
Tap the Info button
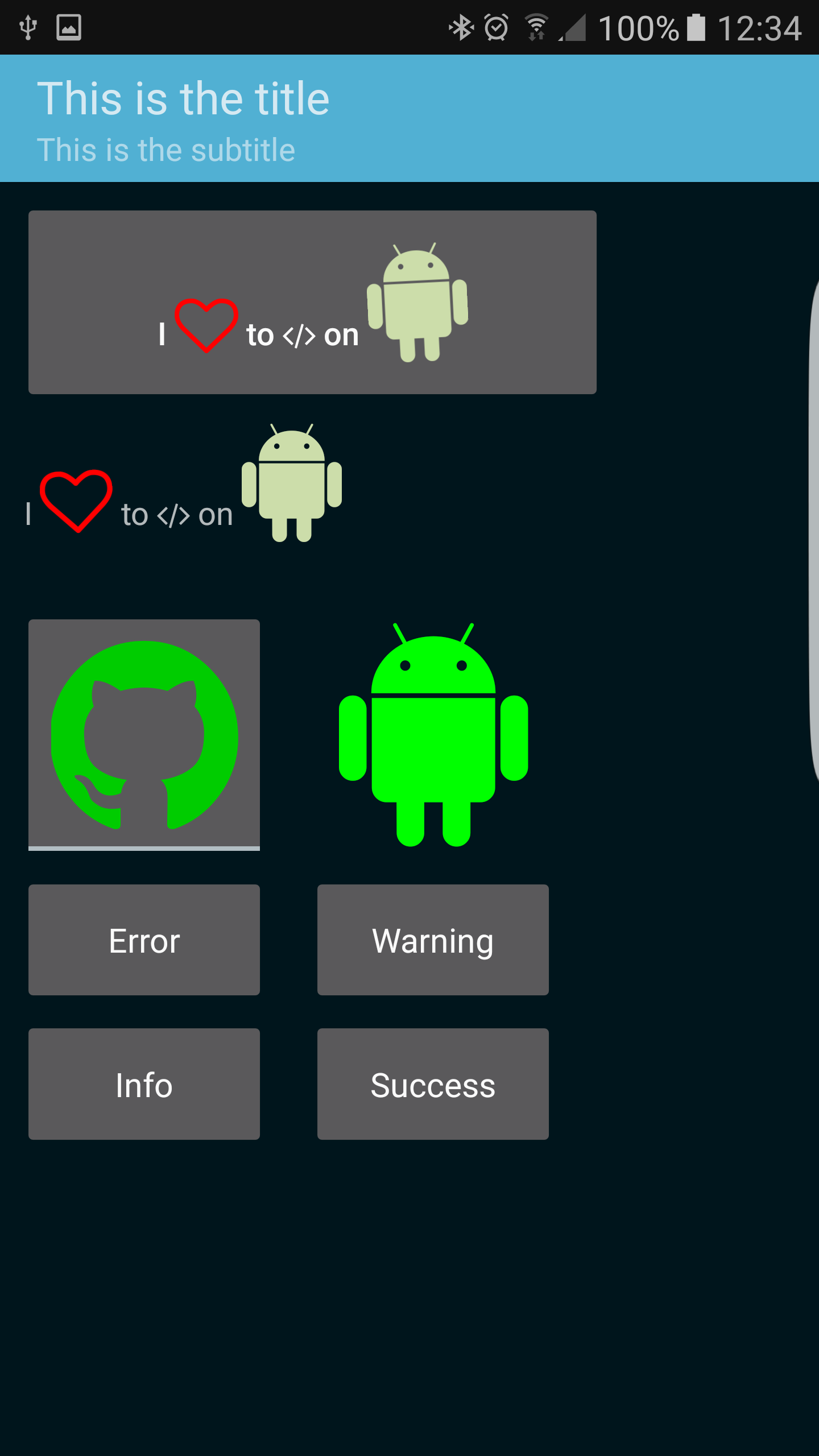(144, 1084)
